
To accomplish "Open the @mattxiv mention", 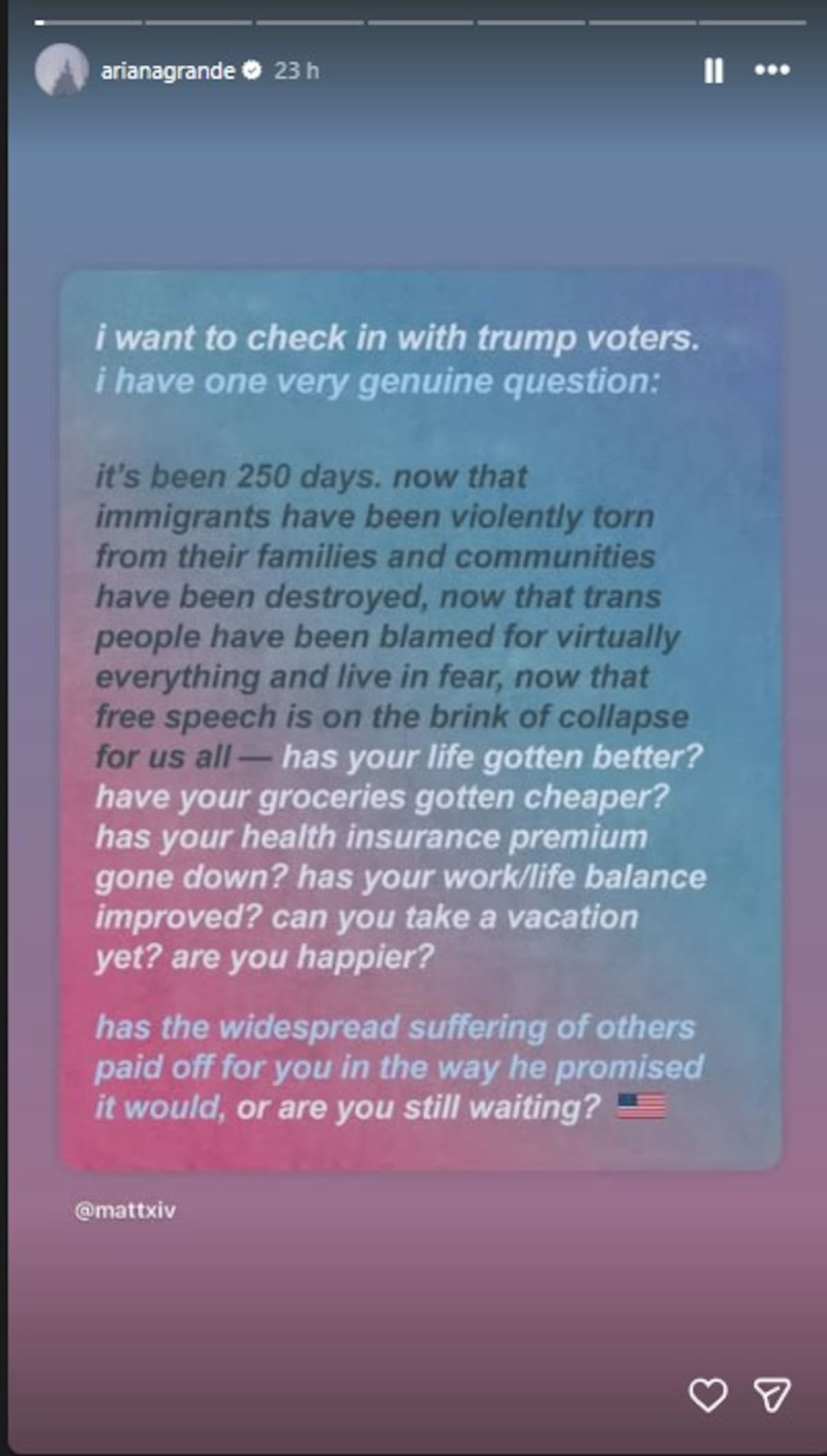I will point(125,1210).
